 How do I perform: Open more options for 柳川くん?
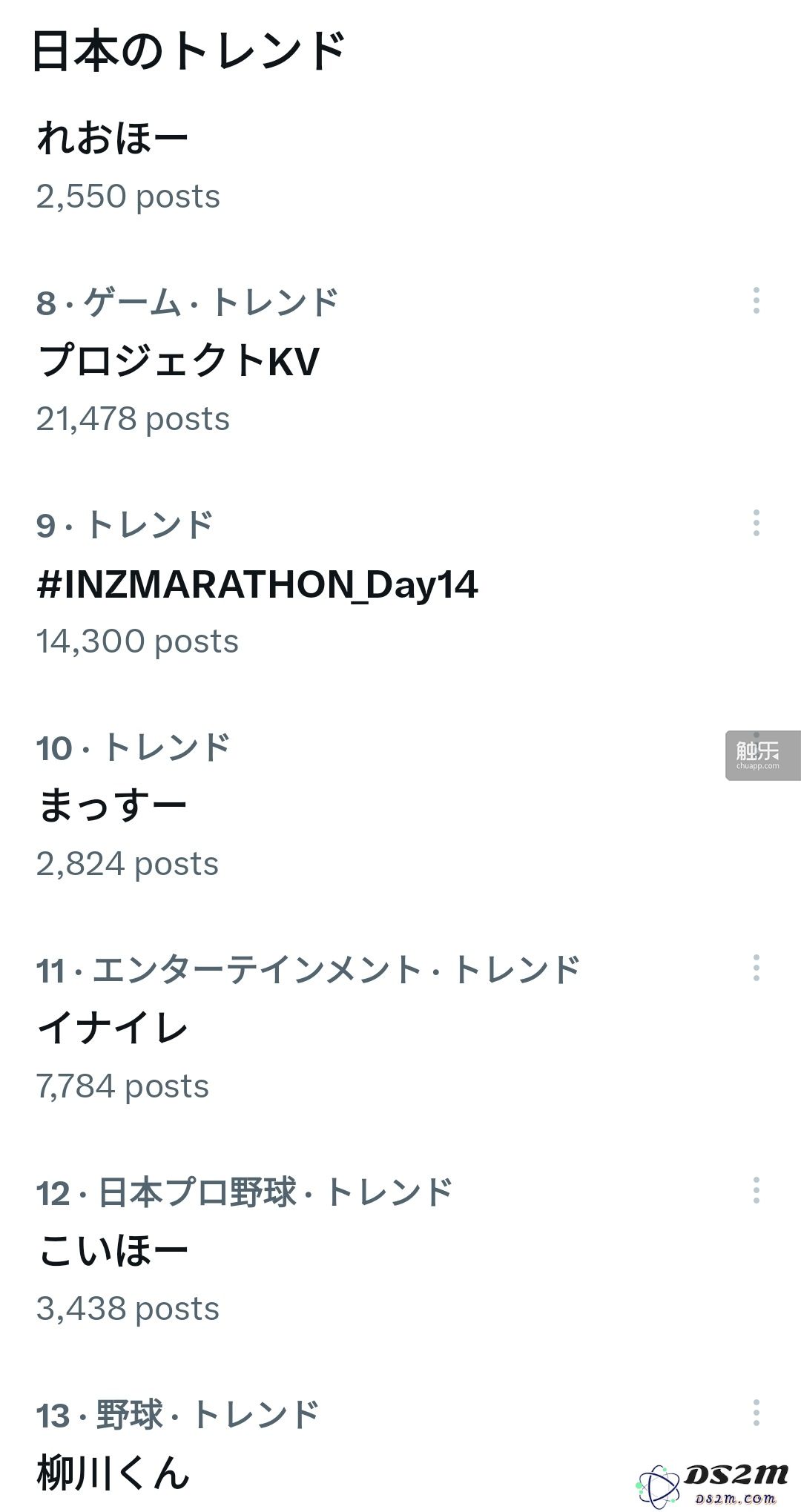pyautogui.click(x=756, y=1413)
